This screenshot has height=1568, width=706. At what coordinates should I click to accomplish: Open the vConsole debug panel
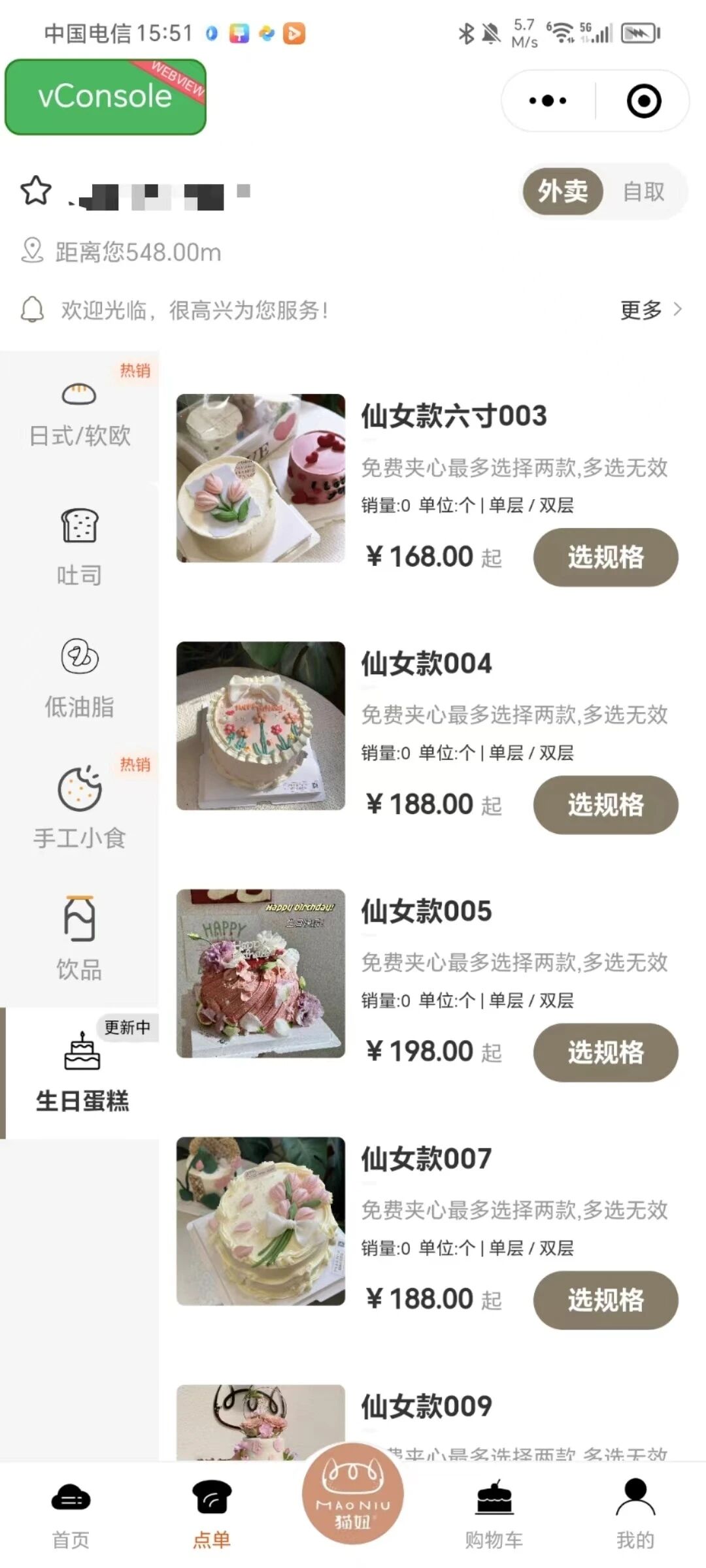click(x=105, y=97)
